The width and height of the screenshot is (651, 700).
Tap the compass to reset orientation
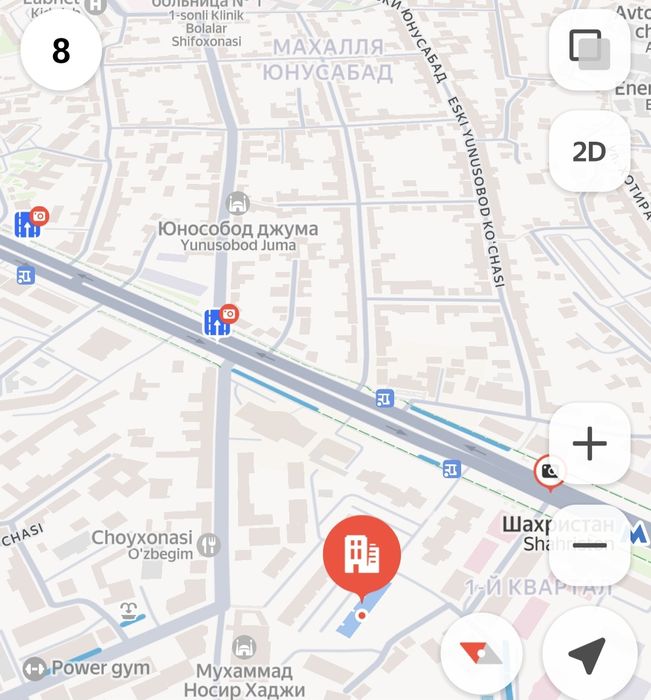point(482,653)
